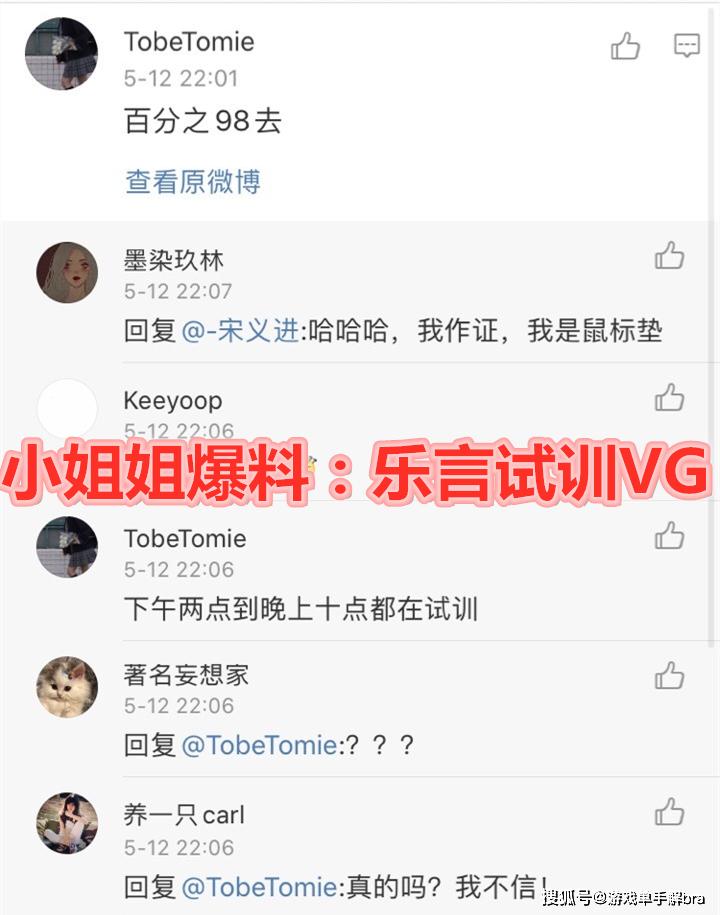
Task: Open the 查看原微博 link
Action: 193,182
